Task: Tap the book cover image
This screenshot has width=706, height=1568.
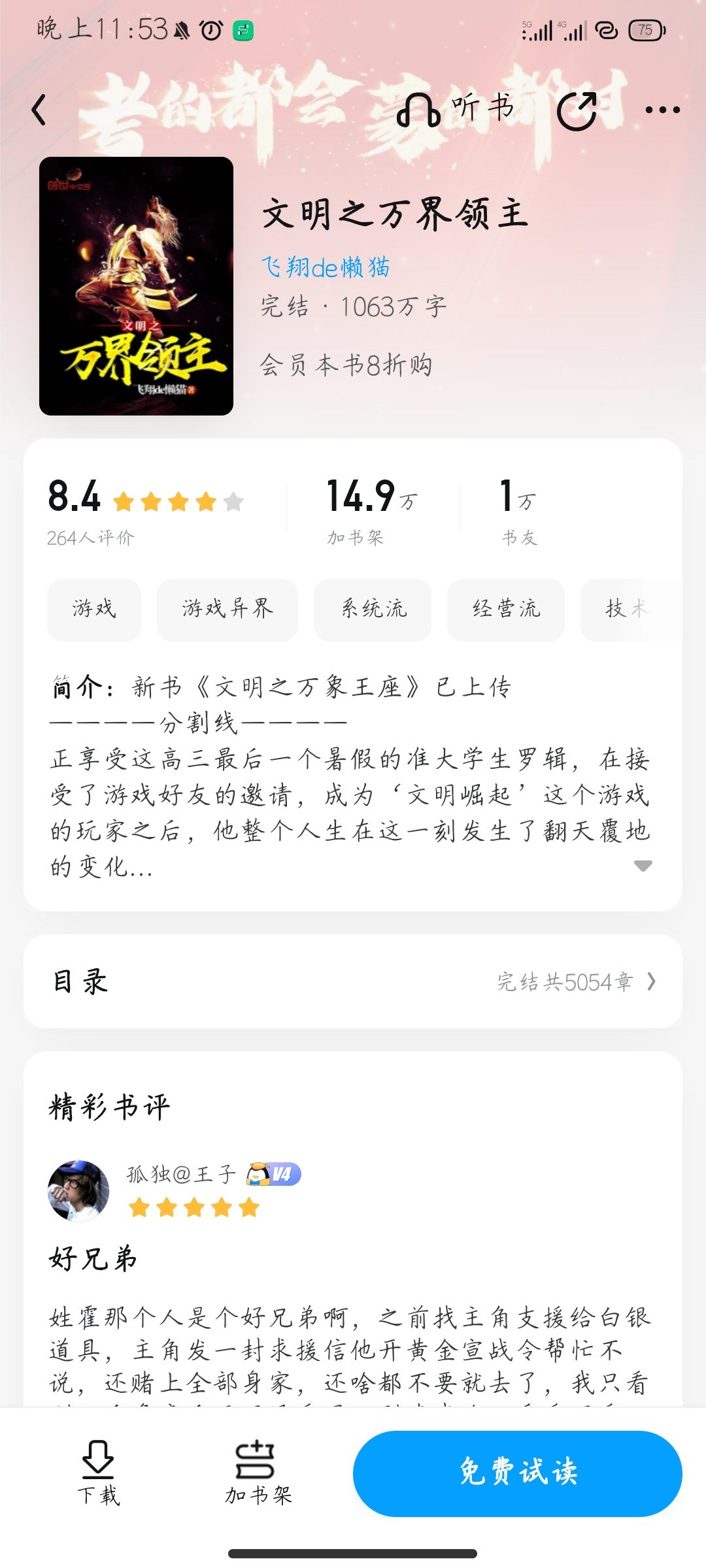Action: click(x=136, y=286)
